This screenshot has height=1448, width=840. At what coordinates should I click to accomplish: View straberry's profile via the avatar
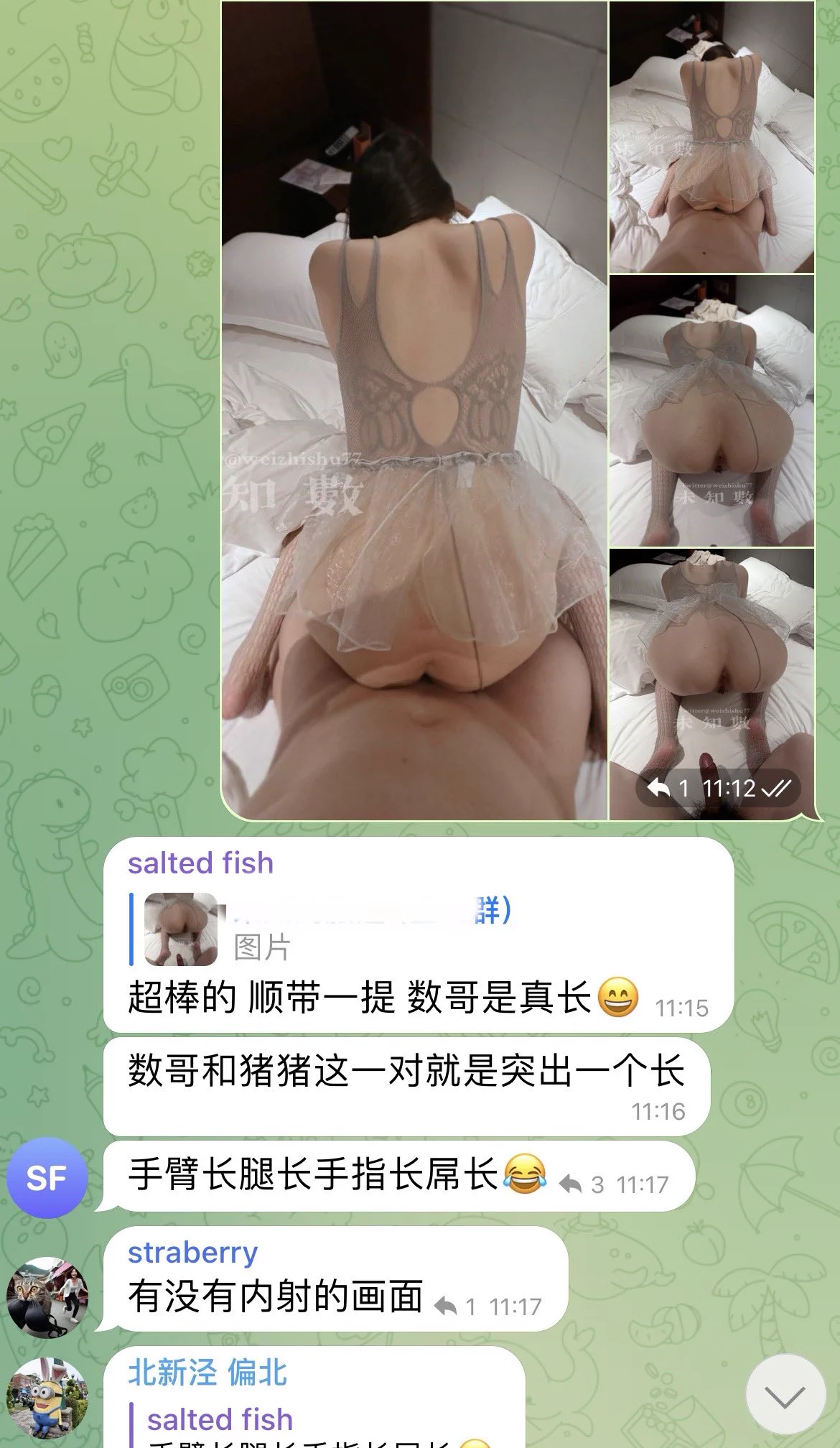47,1297
